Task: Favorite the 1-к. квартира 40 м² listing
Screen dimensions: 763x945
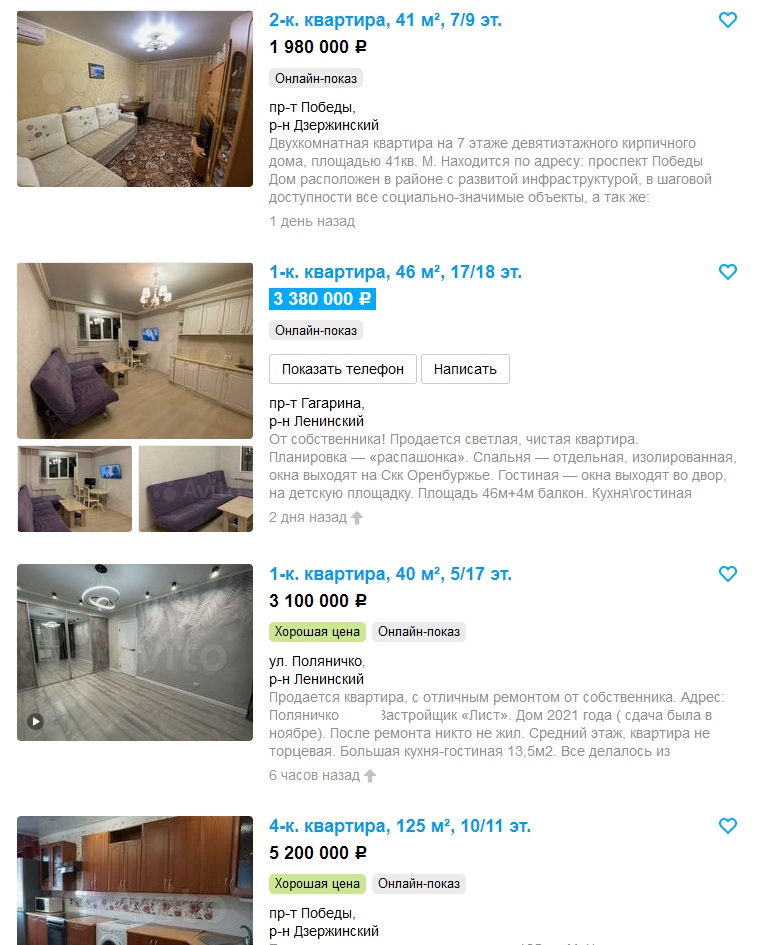Action: point(728,574)
